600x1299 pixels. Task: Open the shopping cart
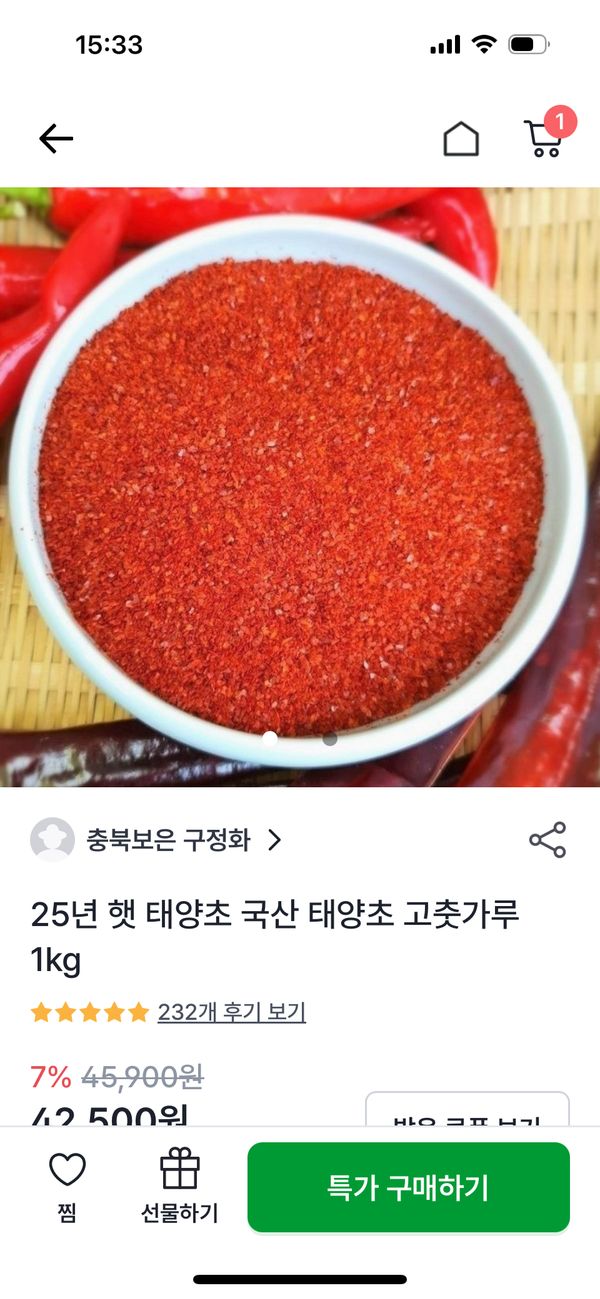[x=543, y=139]
